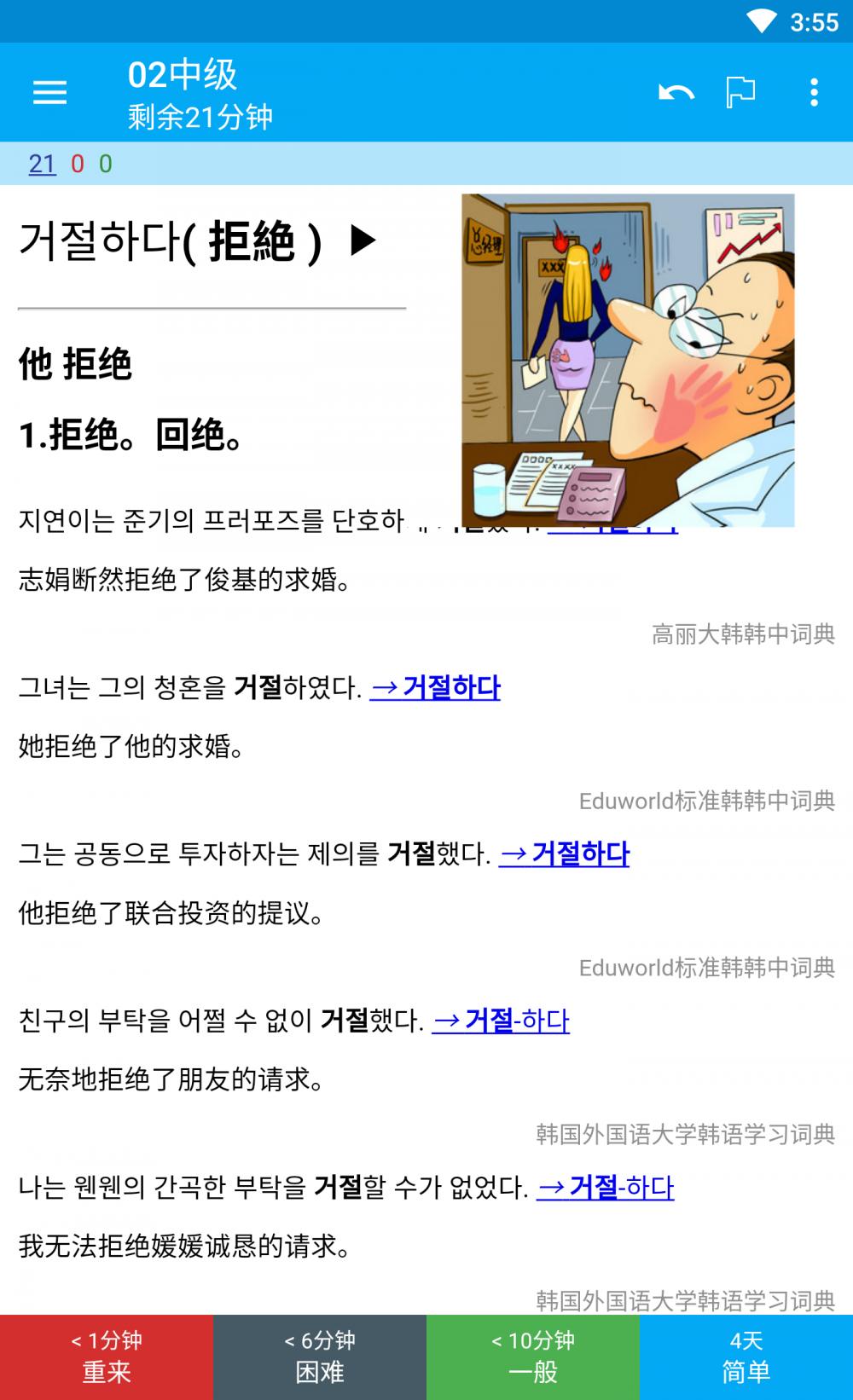853x1400 pixels.
Task: Open 거절하다 link after 그녀는 그의 청혼을 sentence
Action: (435, 687)
